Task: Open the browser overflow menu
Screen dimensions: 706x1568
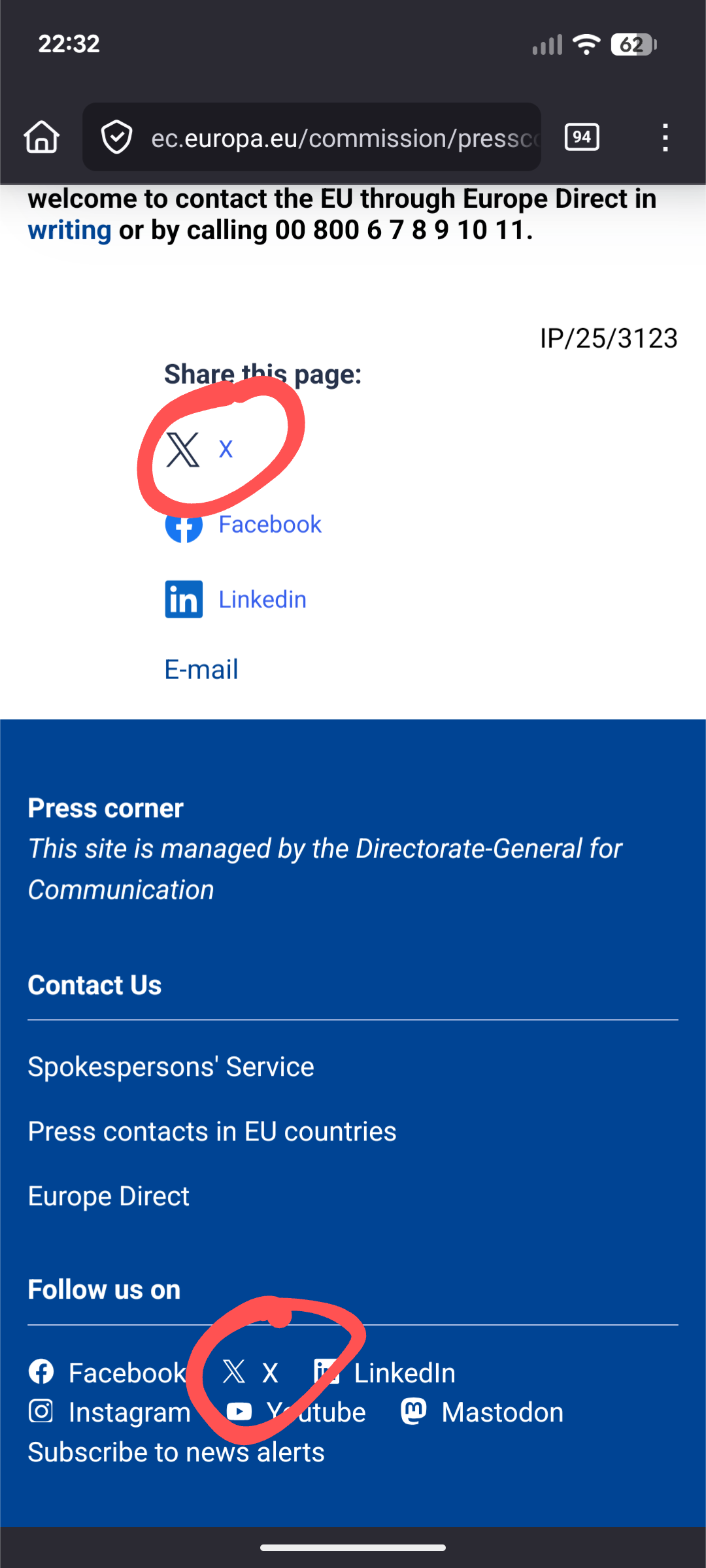Action: [x=665, y=137]
